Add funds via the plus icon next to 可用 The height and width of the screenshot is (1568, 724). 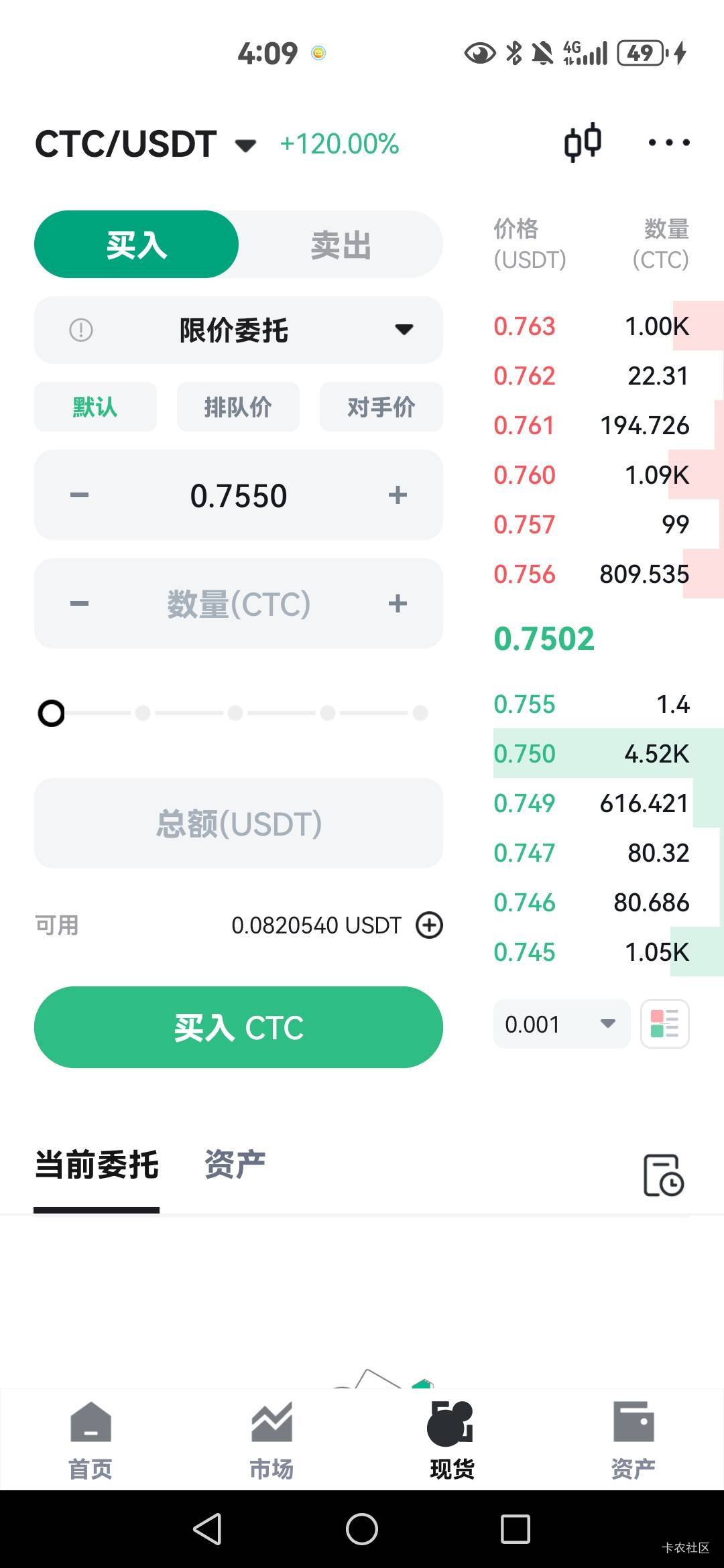(x=429, y=925)
